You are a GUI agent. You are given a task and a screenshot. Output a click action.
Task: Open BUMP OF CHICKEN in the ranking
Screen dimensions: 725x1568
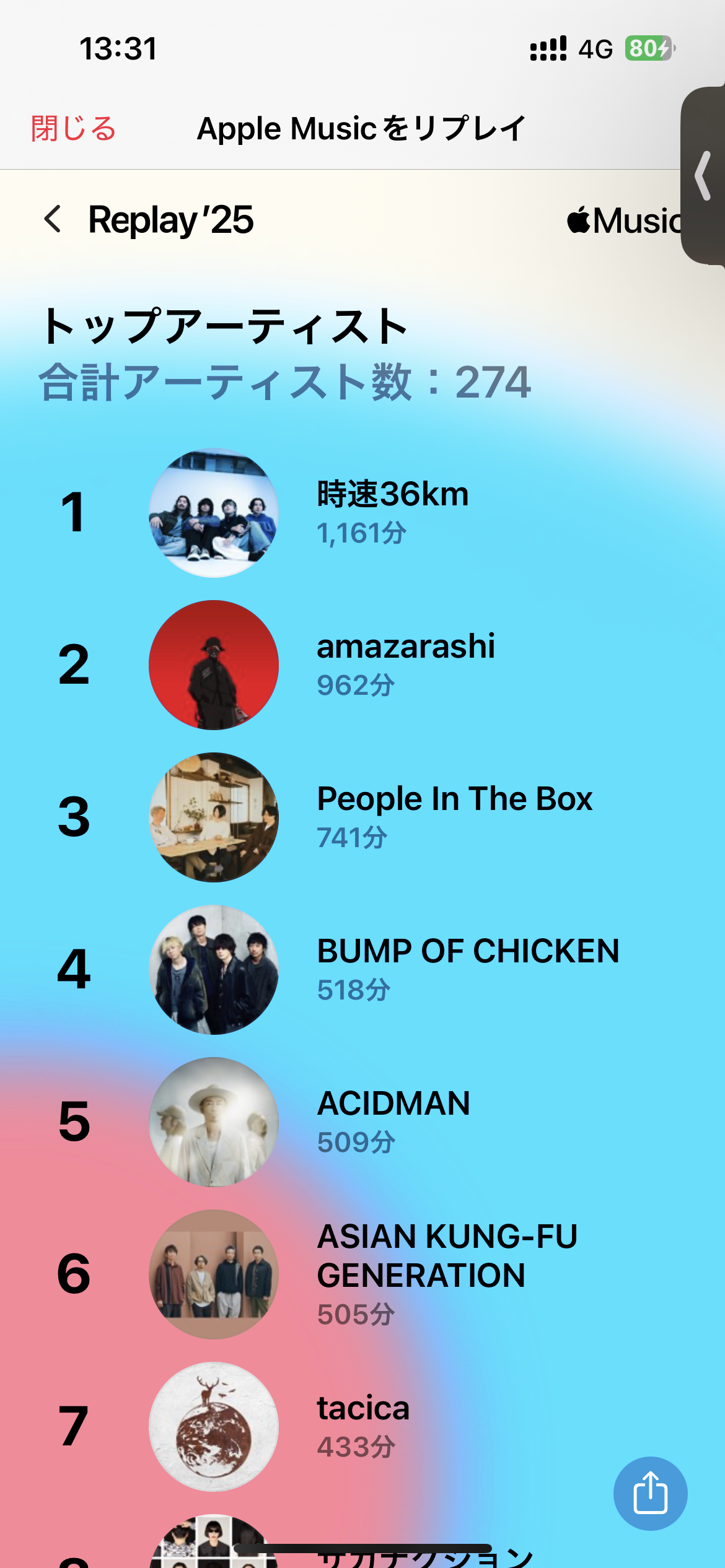coord(468,969)
